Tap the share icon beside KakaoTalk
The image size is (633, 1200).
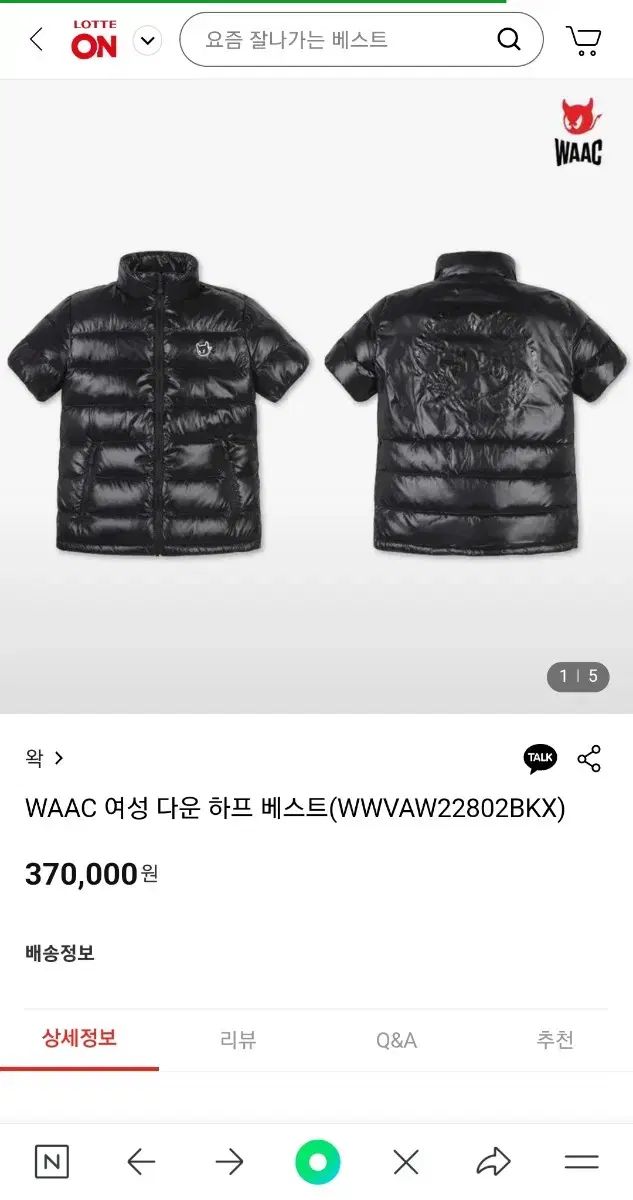pos(589,758)
